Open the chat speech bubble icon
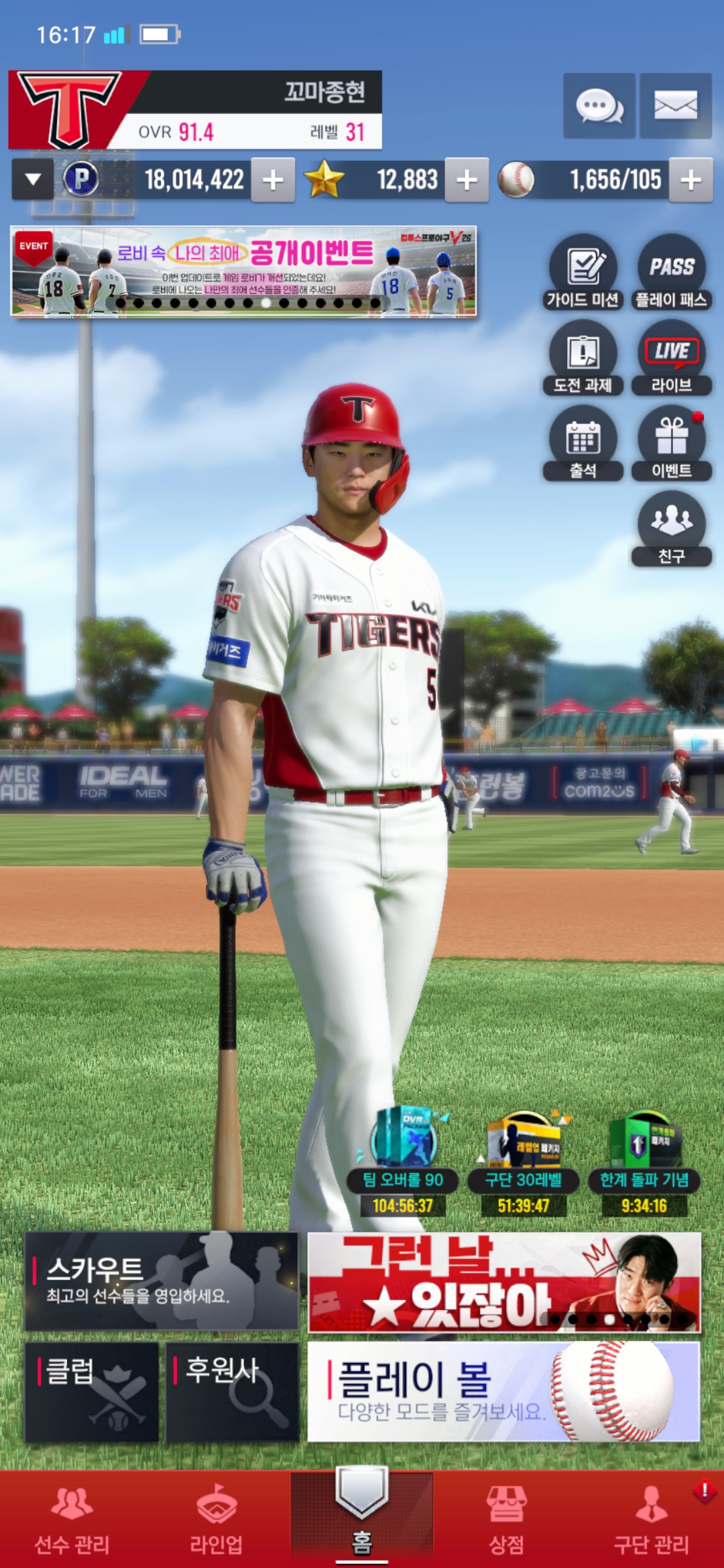724x1568 pixels. click(x=599, y=106)
